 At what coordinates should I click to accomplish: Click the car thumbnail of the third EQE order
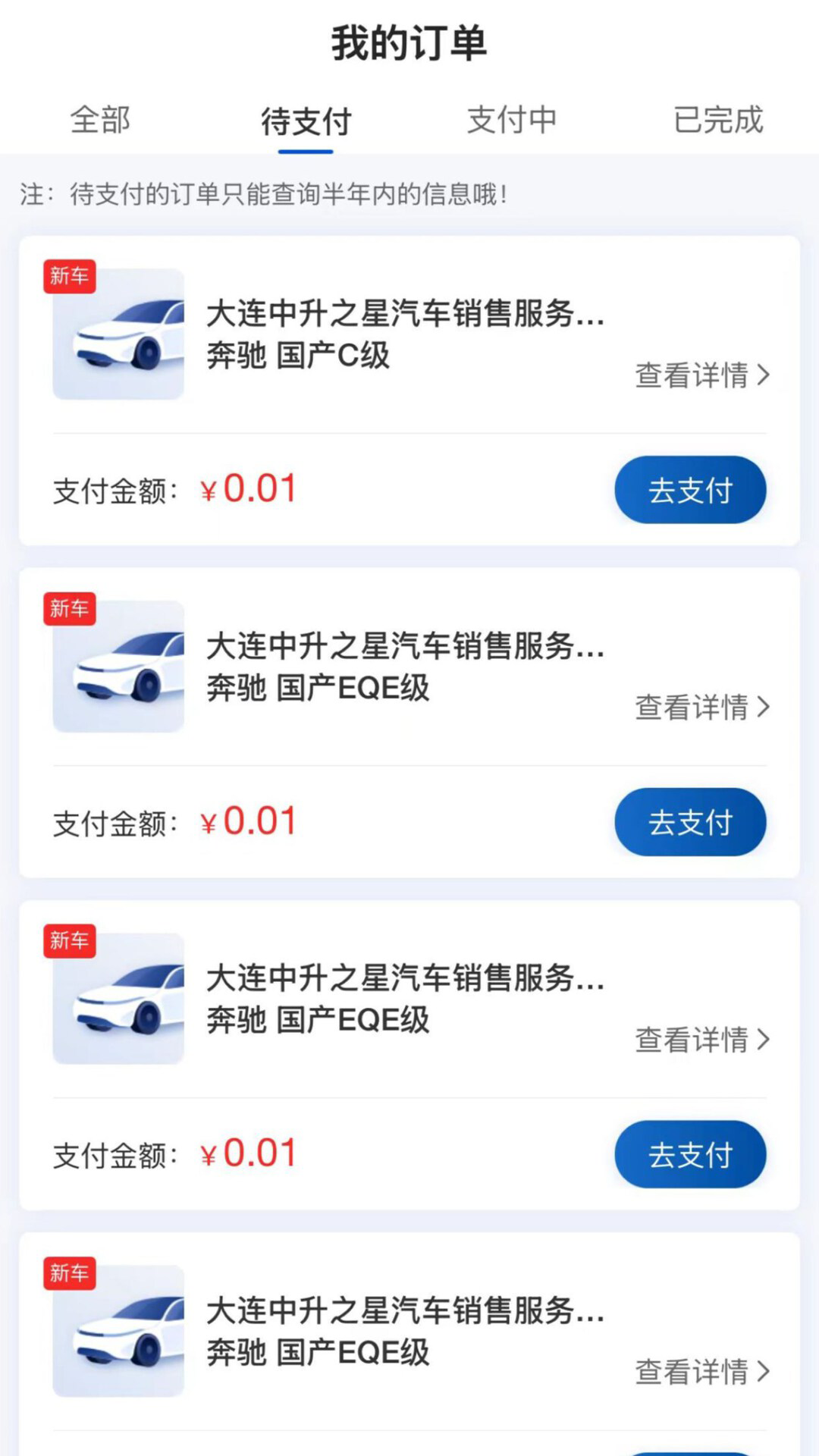tap(118, 997)
